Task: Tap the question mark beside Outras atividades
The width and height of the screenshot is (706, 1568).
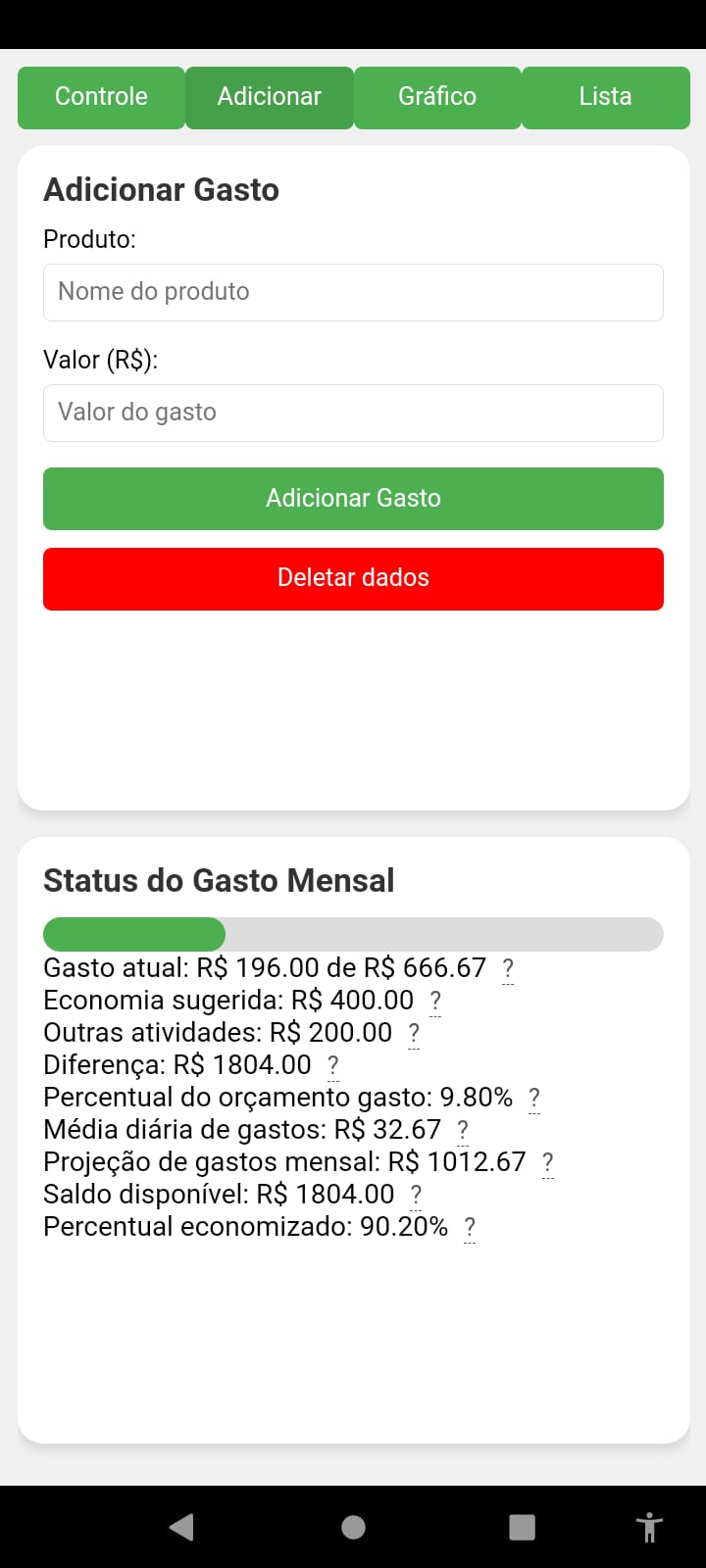Action: point(414,1034)
